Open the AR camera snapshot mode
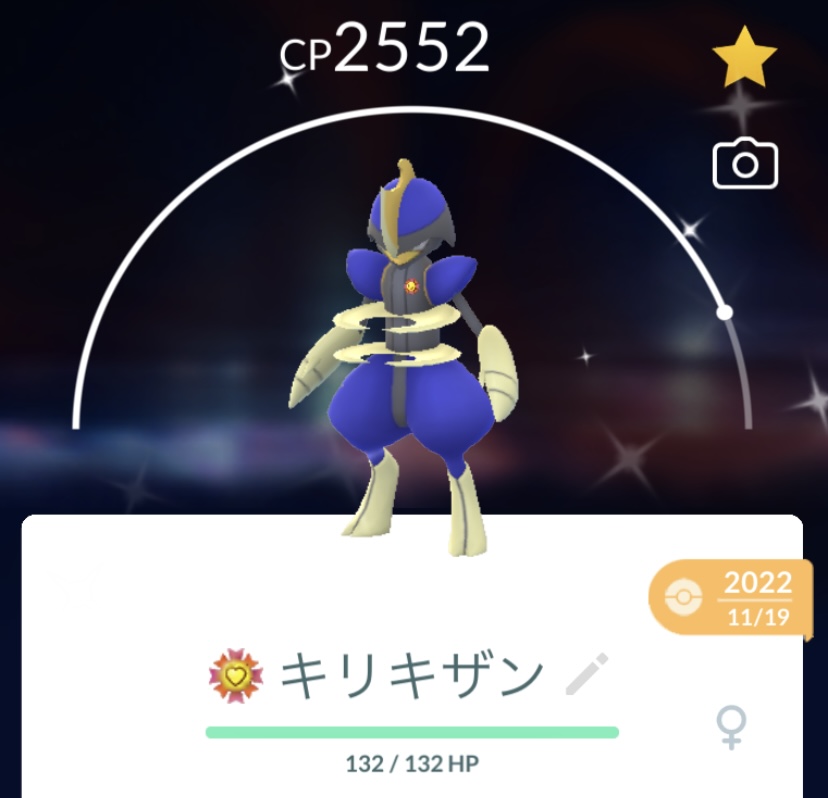Screen dimensions: 828x798 (745, 164)
